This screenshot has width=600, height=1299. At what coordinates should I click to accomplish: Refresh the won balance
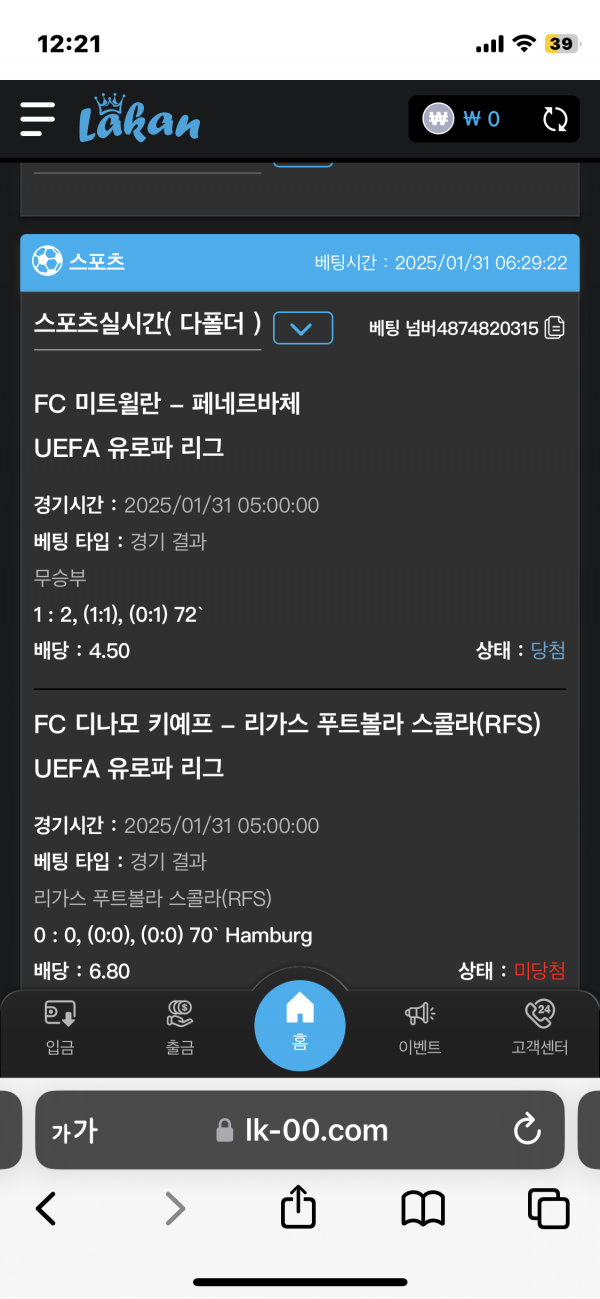pyautogui.click(x=555, y=120)
